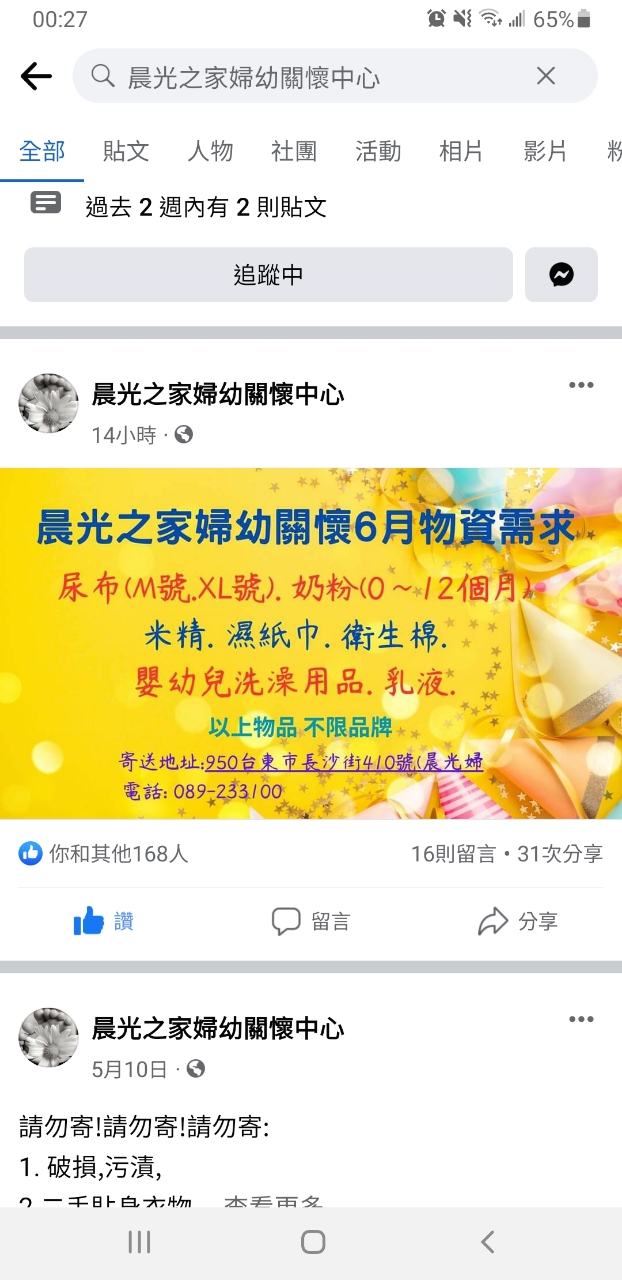622x1280 pixels.
Task: Switch to the 人物 tab
Action: pos(210,151)
